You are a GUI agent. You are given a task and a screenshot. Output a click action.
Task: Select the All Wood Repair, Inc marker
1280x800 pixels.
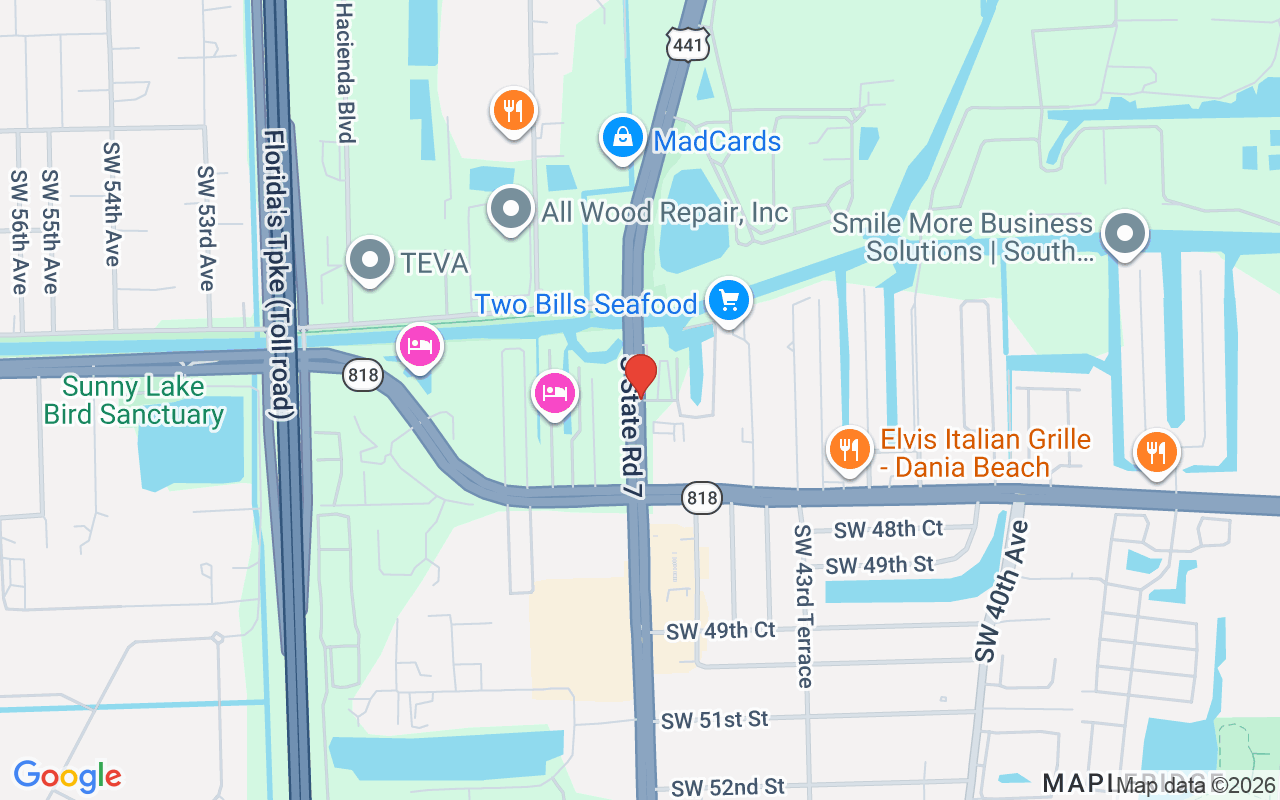[x=512, y=209]
